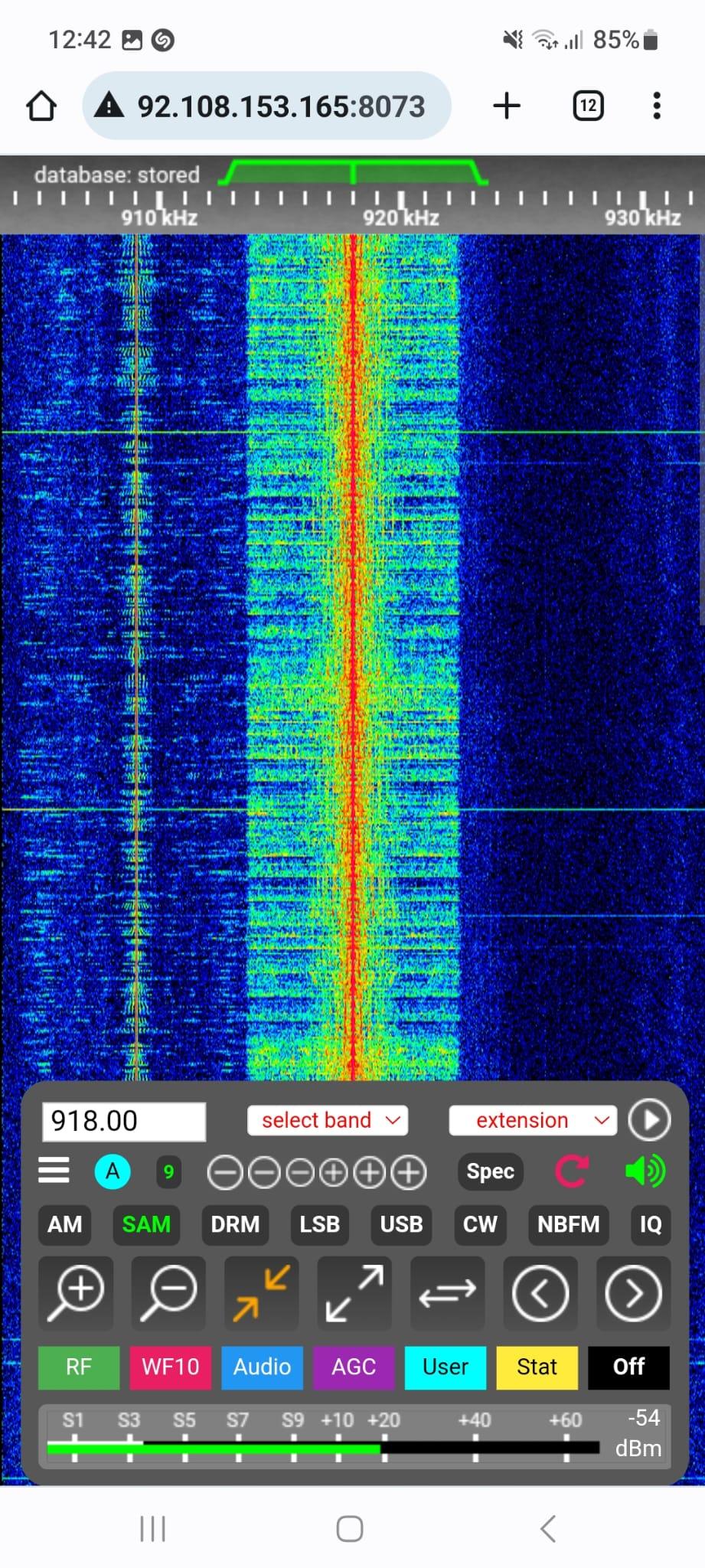The height and width of the screenshot is (1568, 705).
Task: Zoom out the waterfall with magnifier minus
Action: pyautogui.click(x=168, y=1293)
